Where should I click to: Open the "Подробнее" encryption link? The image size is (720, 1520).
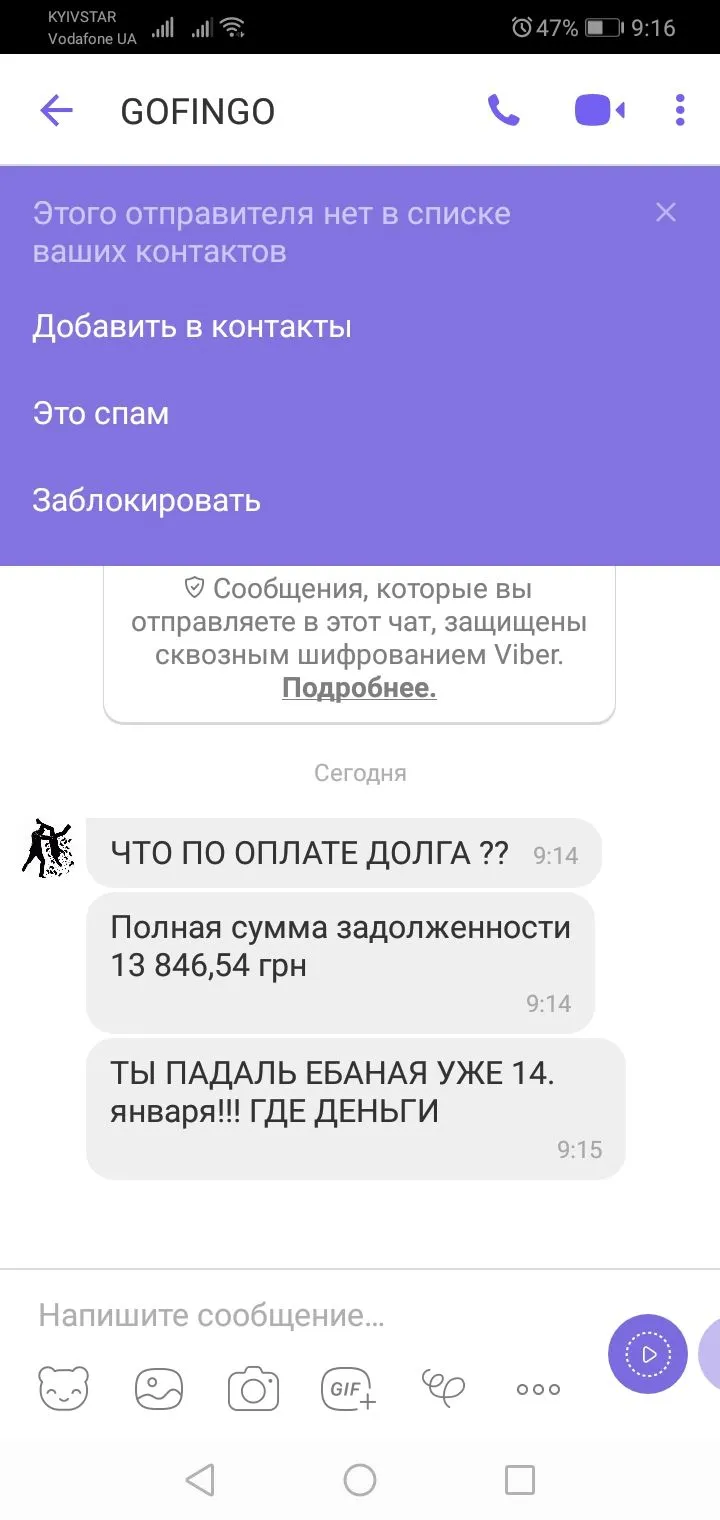(359, 688)
